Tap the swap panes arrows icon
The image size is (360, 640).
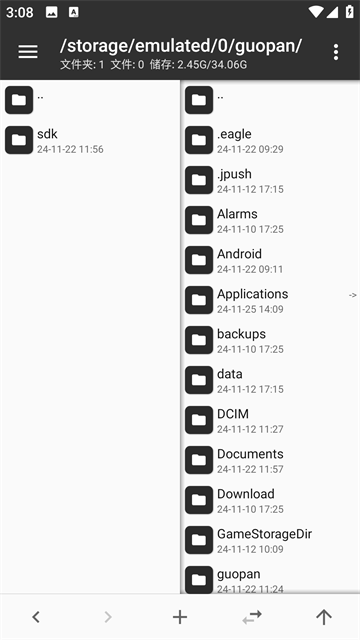point(252,617)
